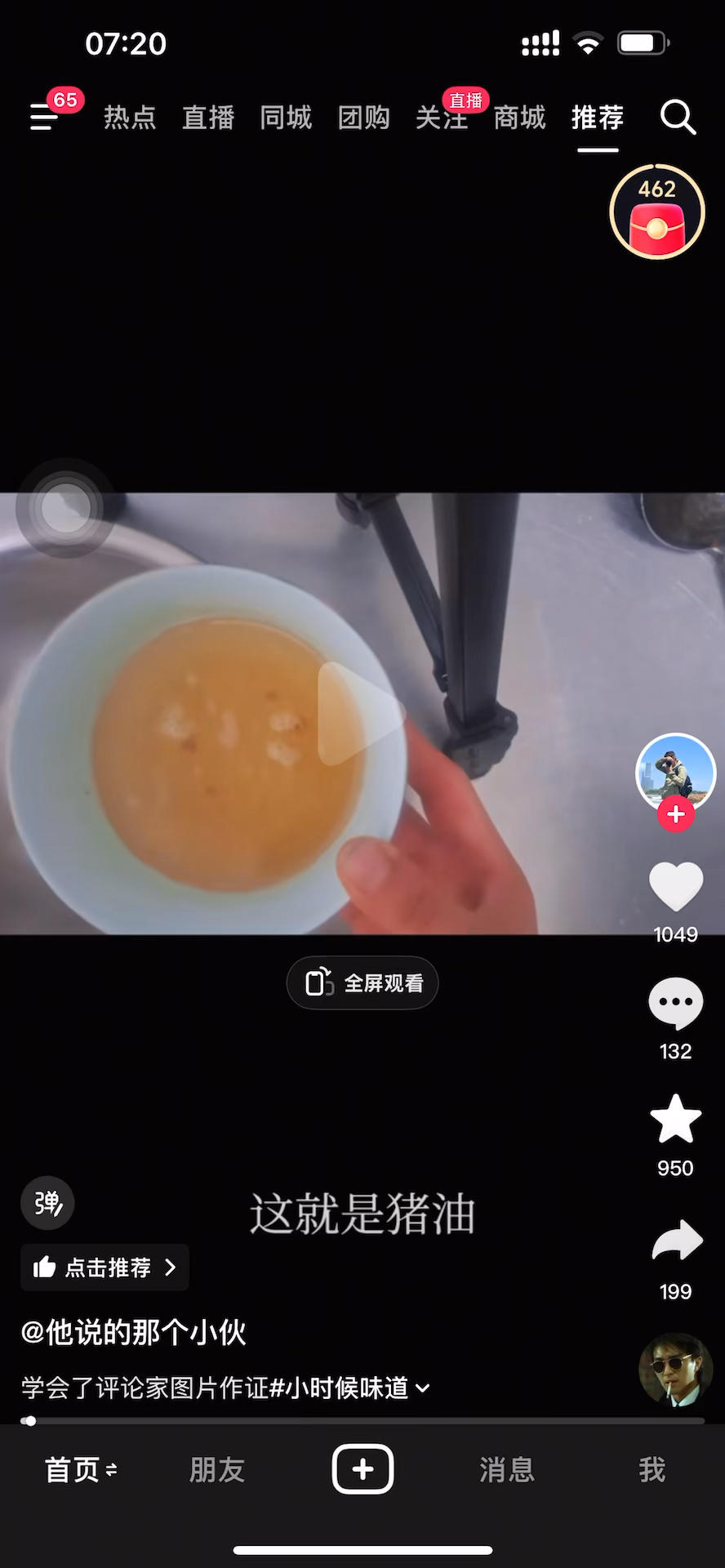Tap 全屏观看 to watch fullscreen
Viewport: 725px width, 1568px height.
(x=362, y=982)
